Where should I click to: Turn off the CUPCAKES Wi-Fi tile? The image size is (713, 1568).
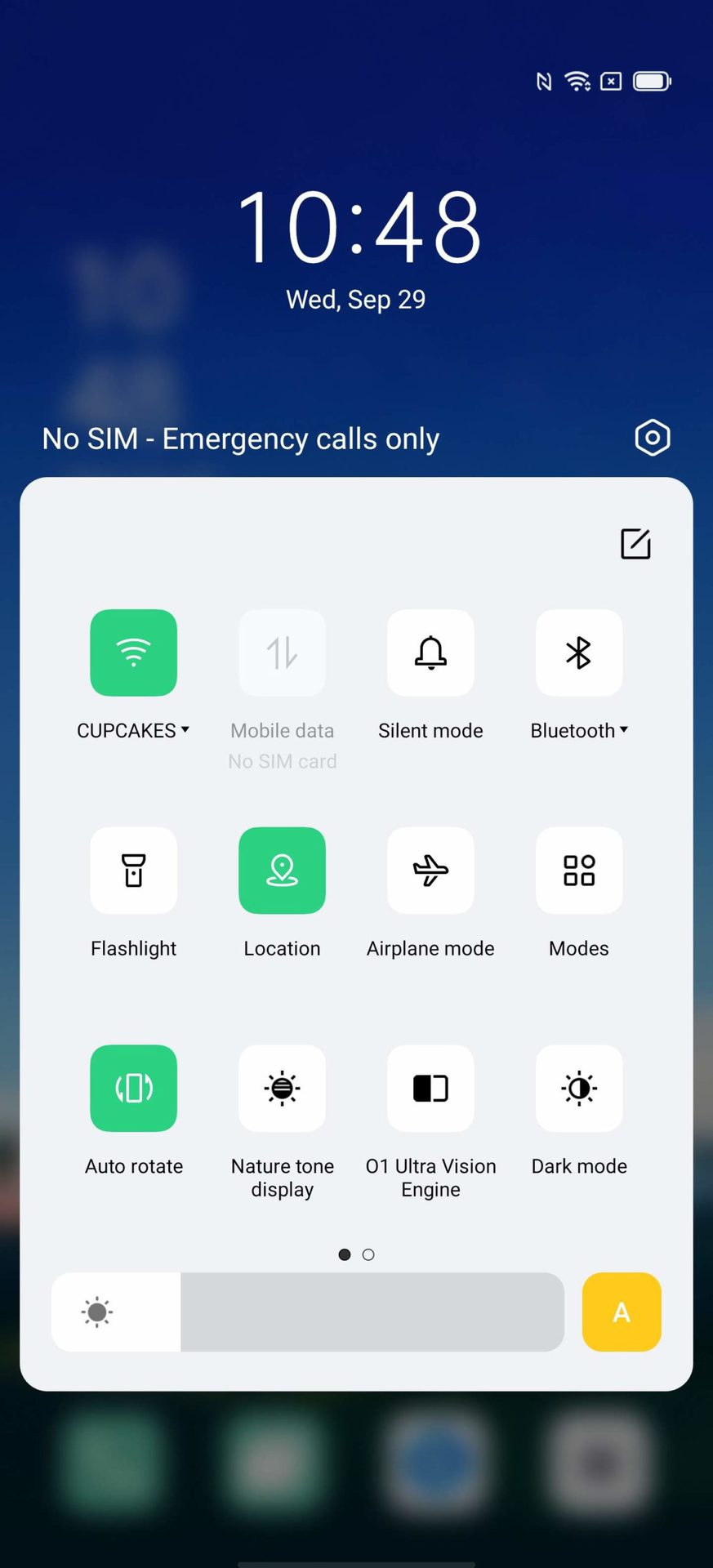133,653
